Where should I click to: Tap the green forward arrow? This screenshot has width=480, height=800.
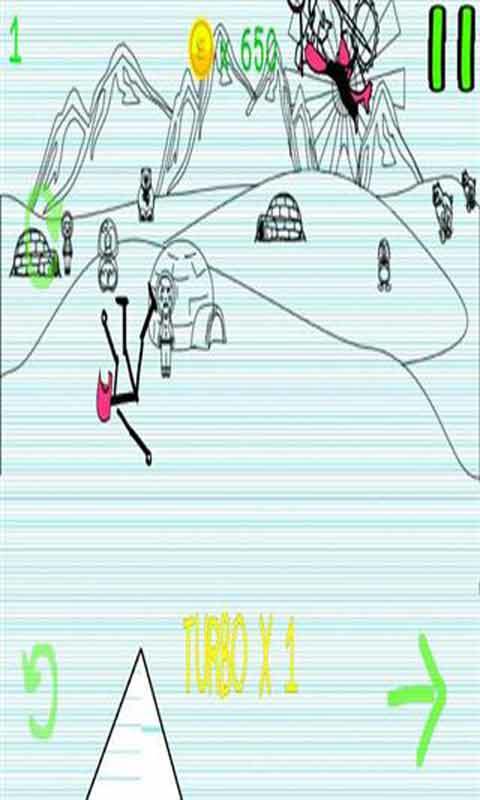(419, 699)
